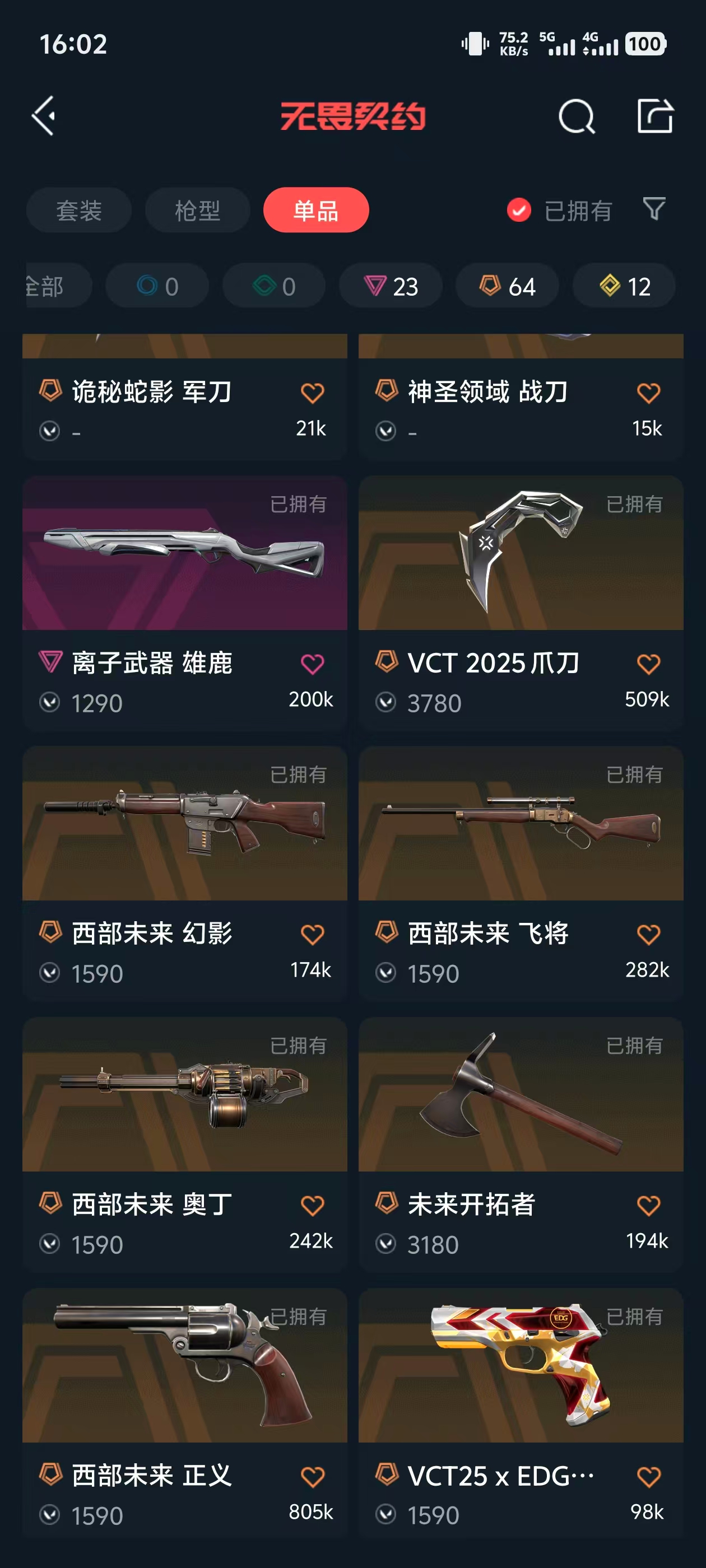This screenshot has width=706, height=1568.
Task: Like the 西部未来 幻影 skin
Action: [x=313, y=934]
